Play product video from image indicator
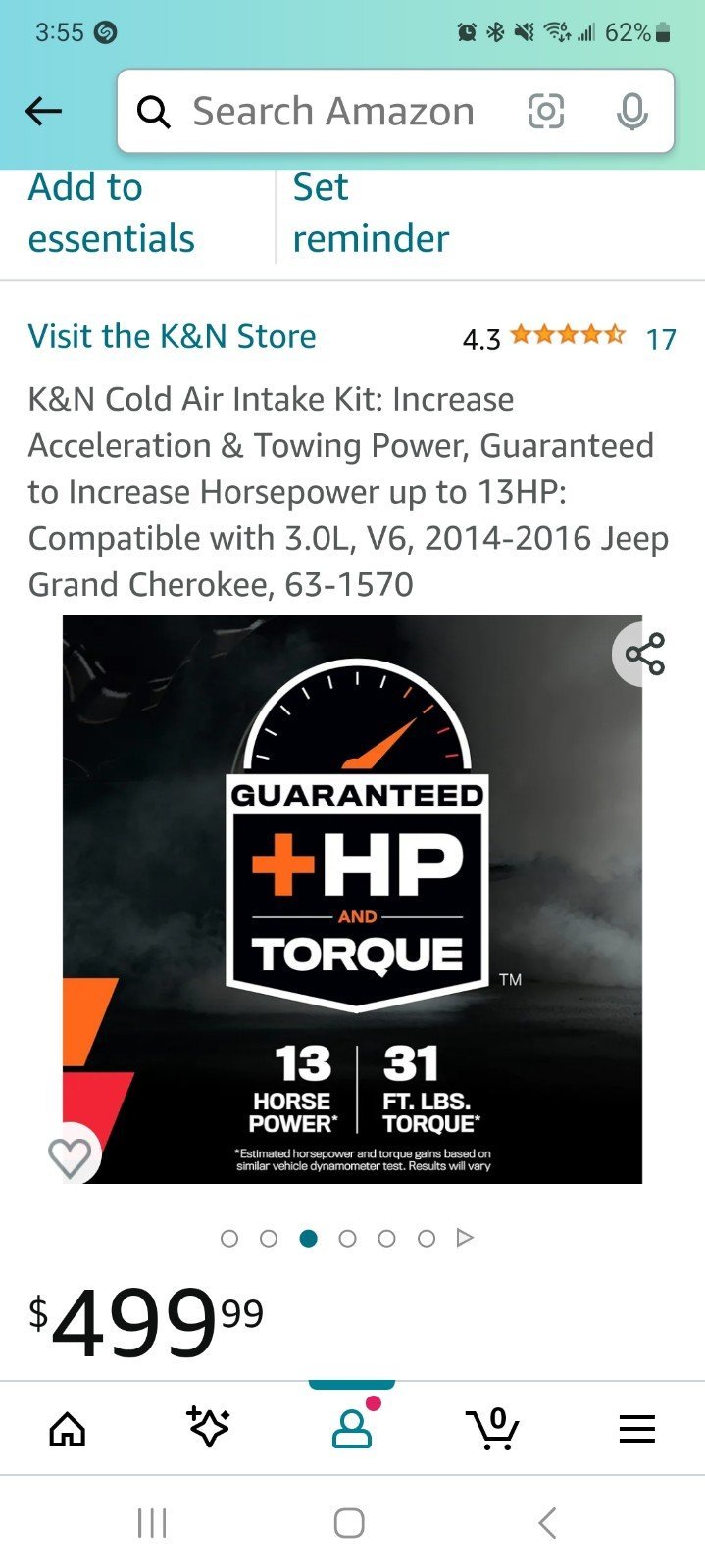705x1568 pixels. [465, 1238]
